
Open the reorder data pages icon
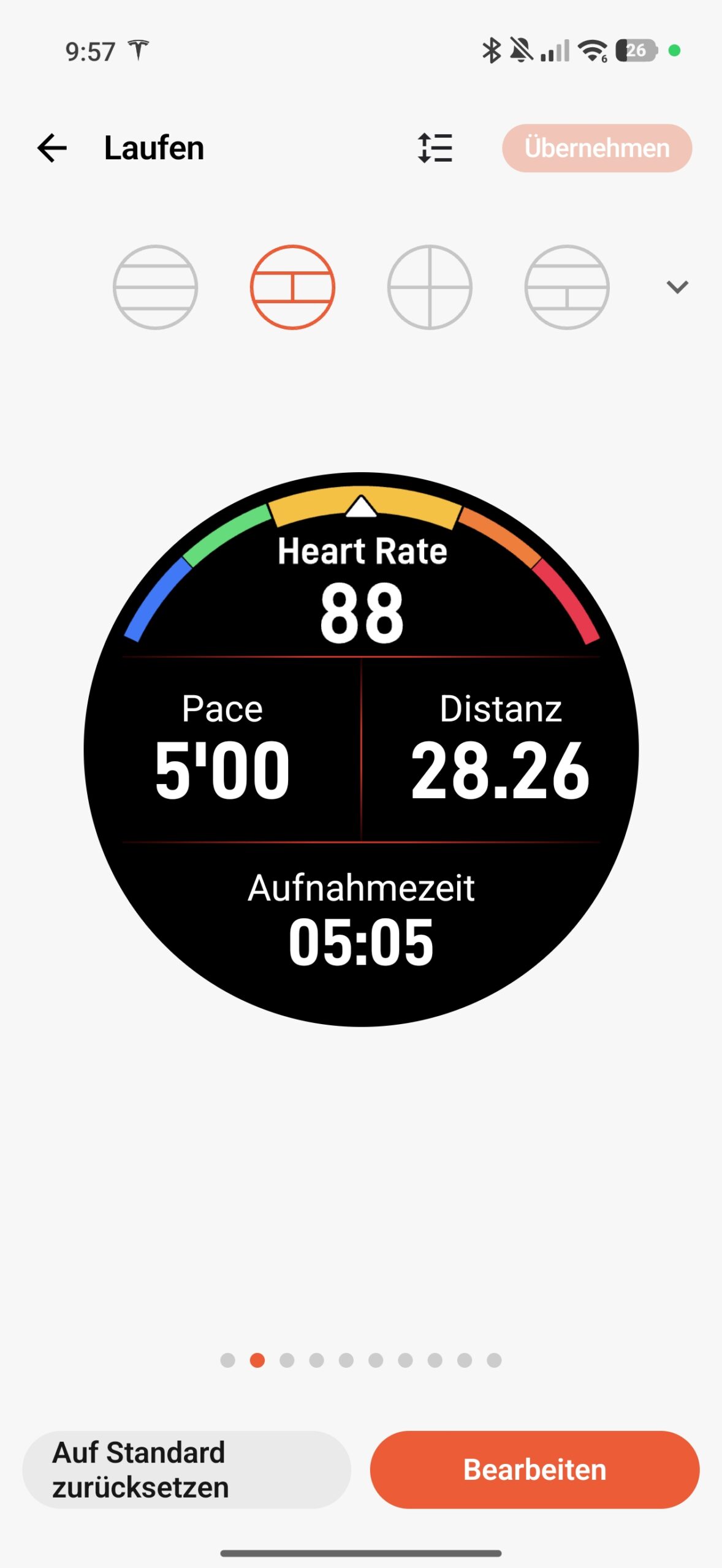click(x=435, y=148)
